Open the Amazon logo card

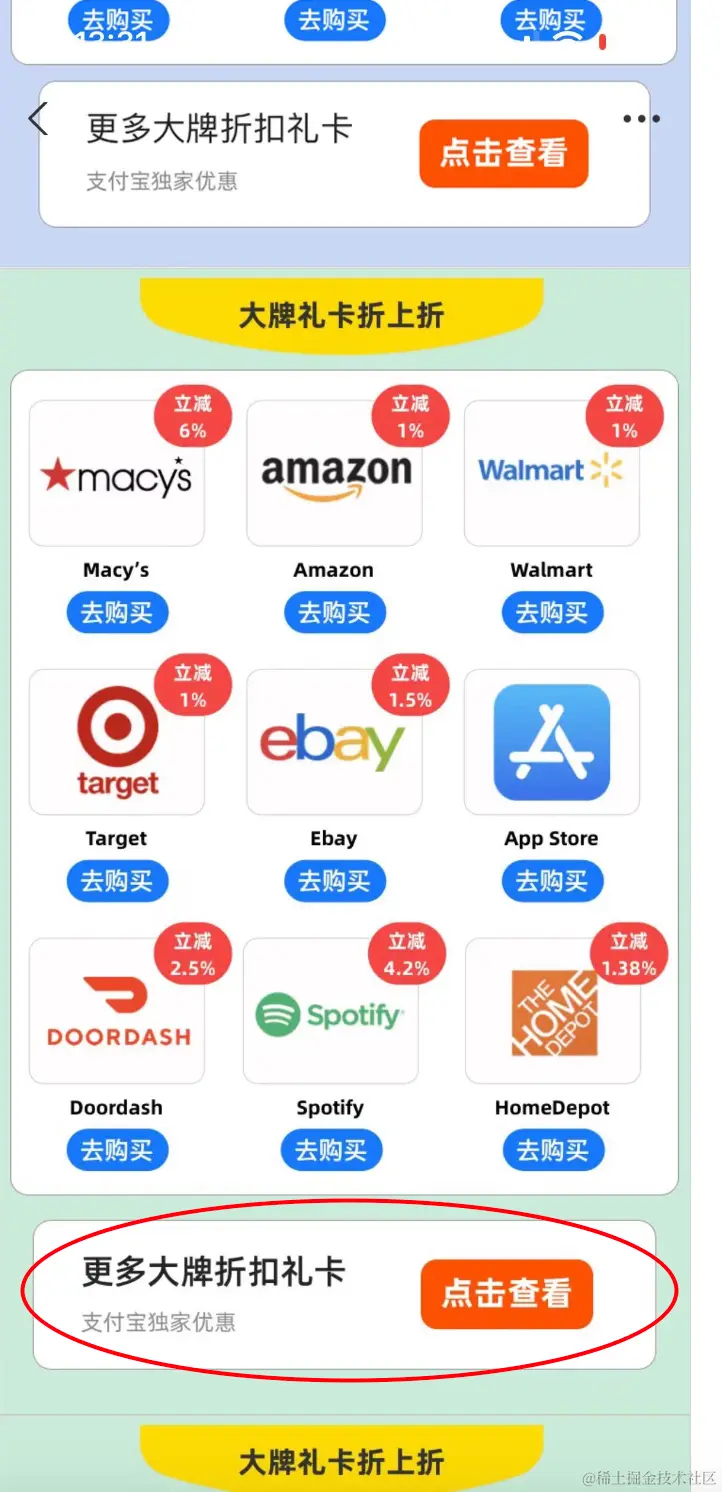point(334,475)
